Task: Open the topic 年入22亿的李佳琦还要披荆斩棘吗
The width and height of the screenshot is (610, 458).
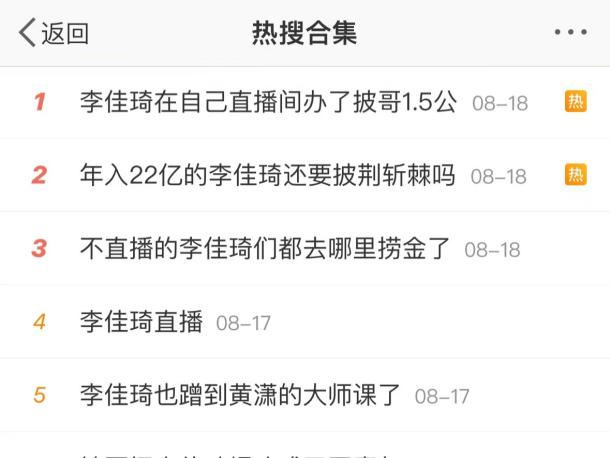Action: 267,176
